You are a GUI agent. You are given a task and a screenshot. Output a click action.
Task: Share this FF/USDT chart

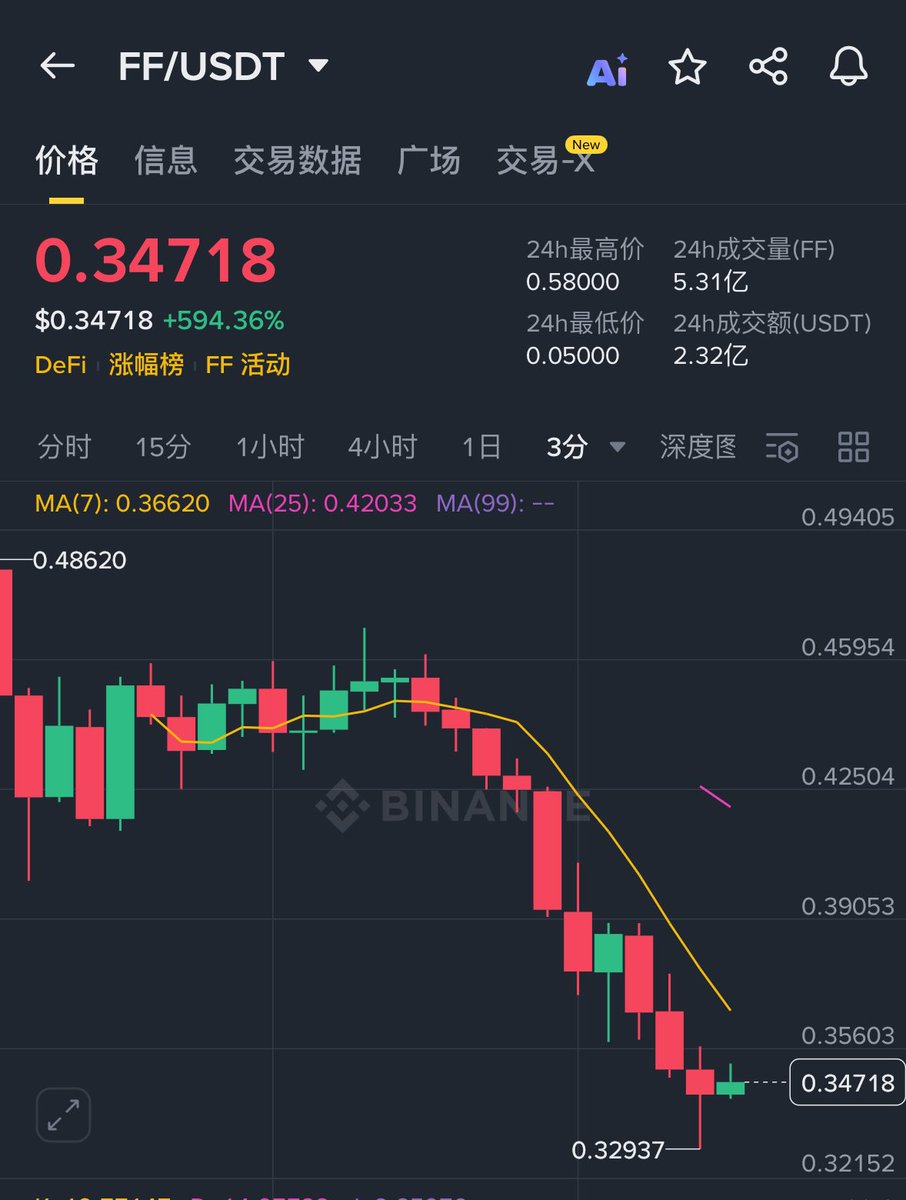[768, 67]
